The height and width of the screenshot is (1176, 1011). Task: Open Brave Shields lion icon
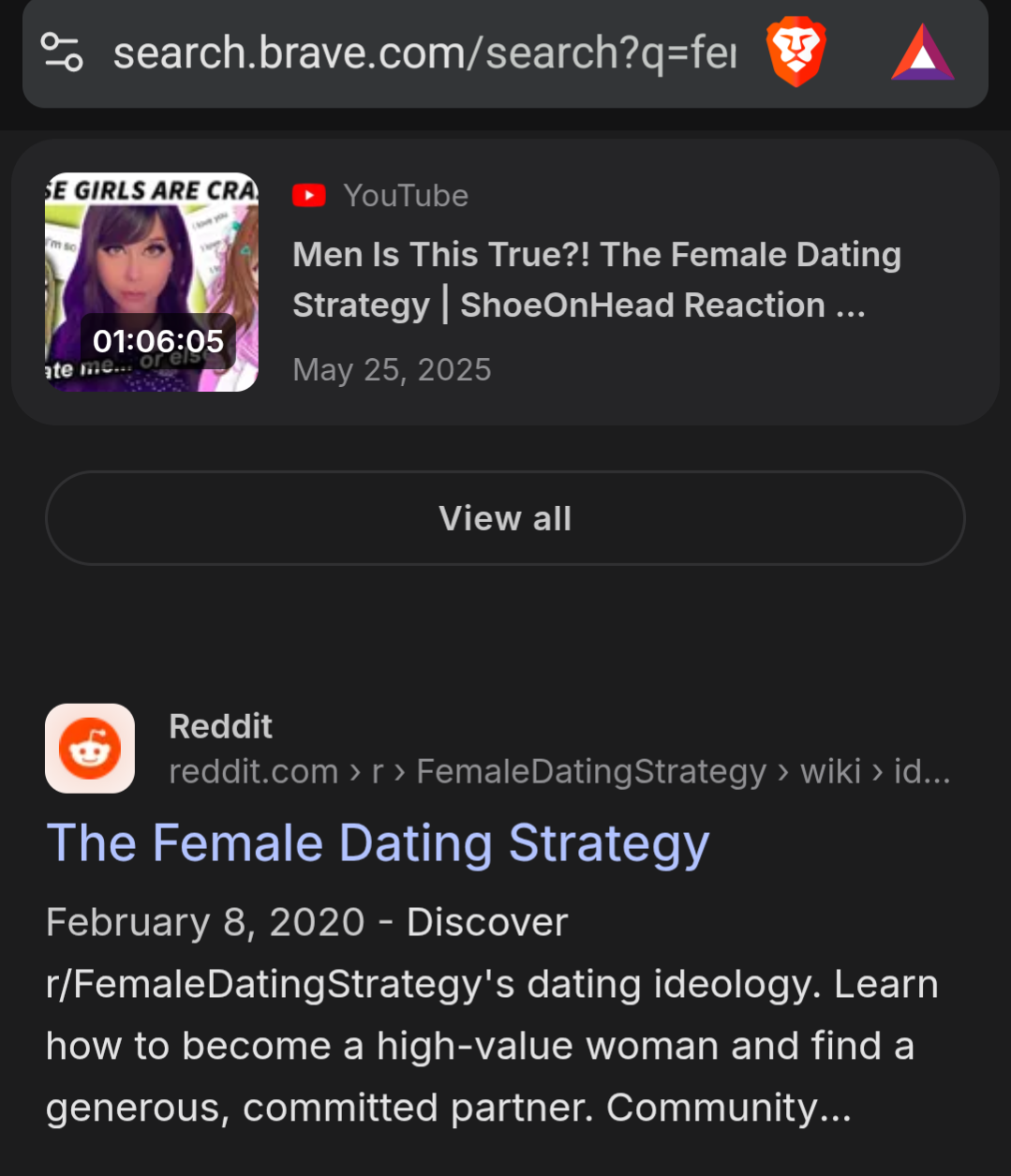coord(795,52)
